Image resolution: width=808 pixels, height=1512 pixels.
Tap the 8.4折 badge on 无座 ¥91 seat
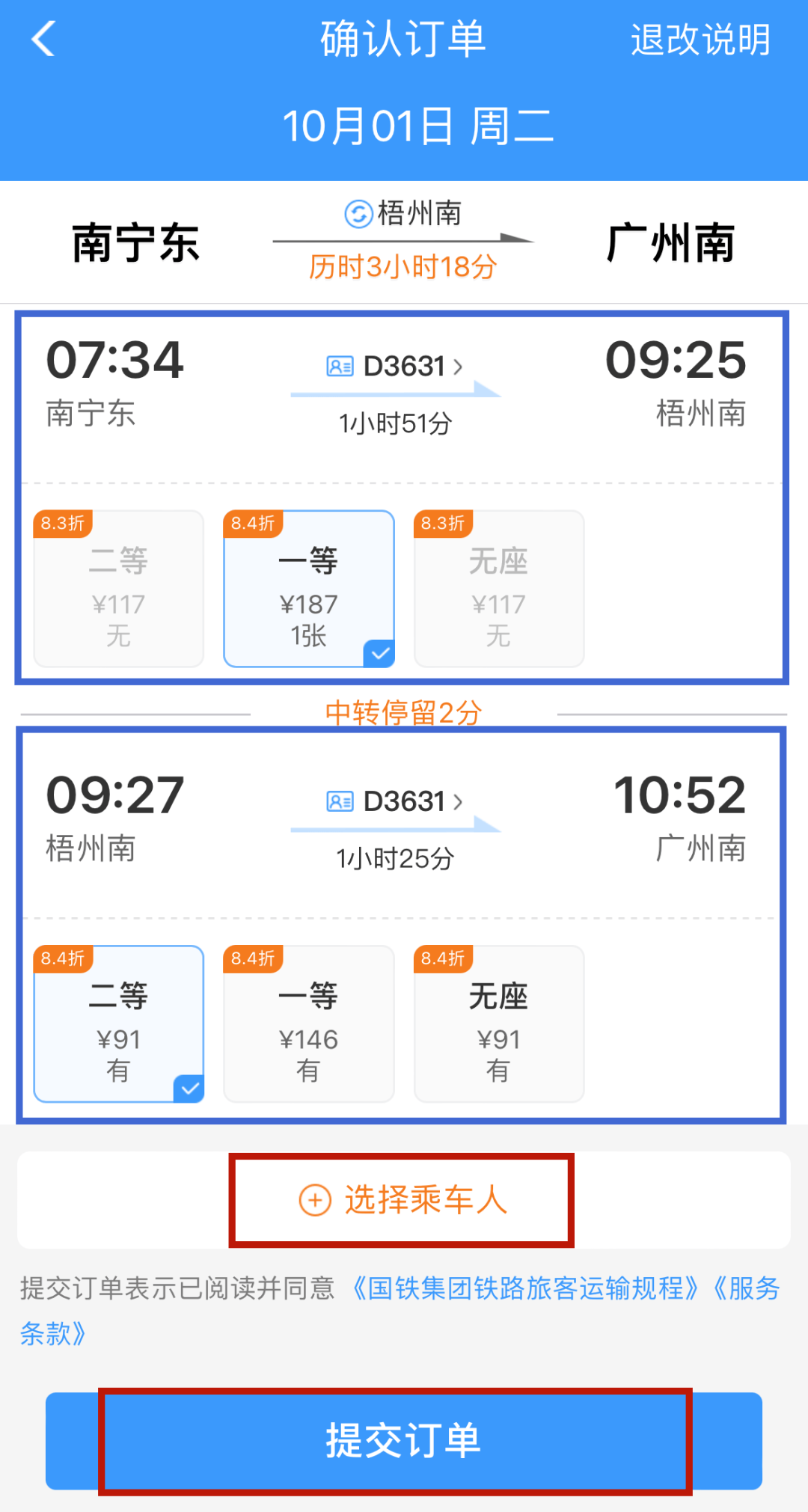[441, 958]
